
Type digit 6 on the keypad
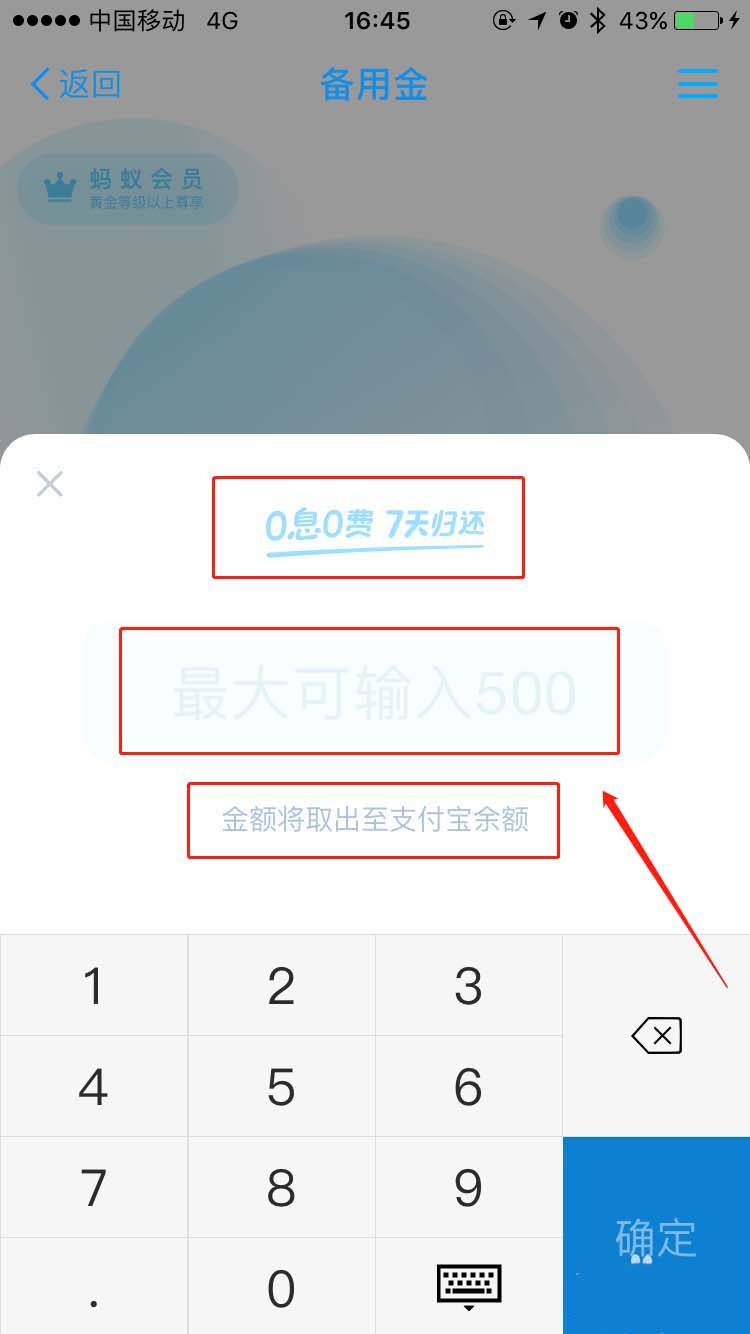pyautogui.click(x=468, y=1087)
